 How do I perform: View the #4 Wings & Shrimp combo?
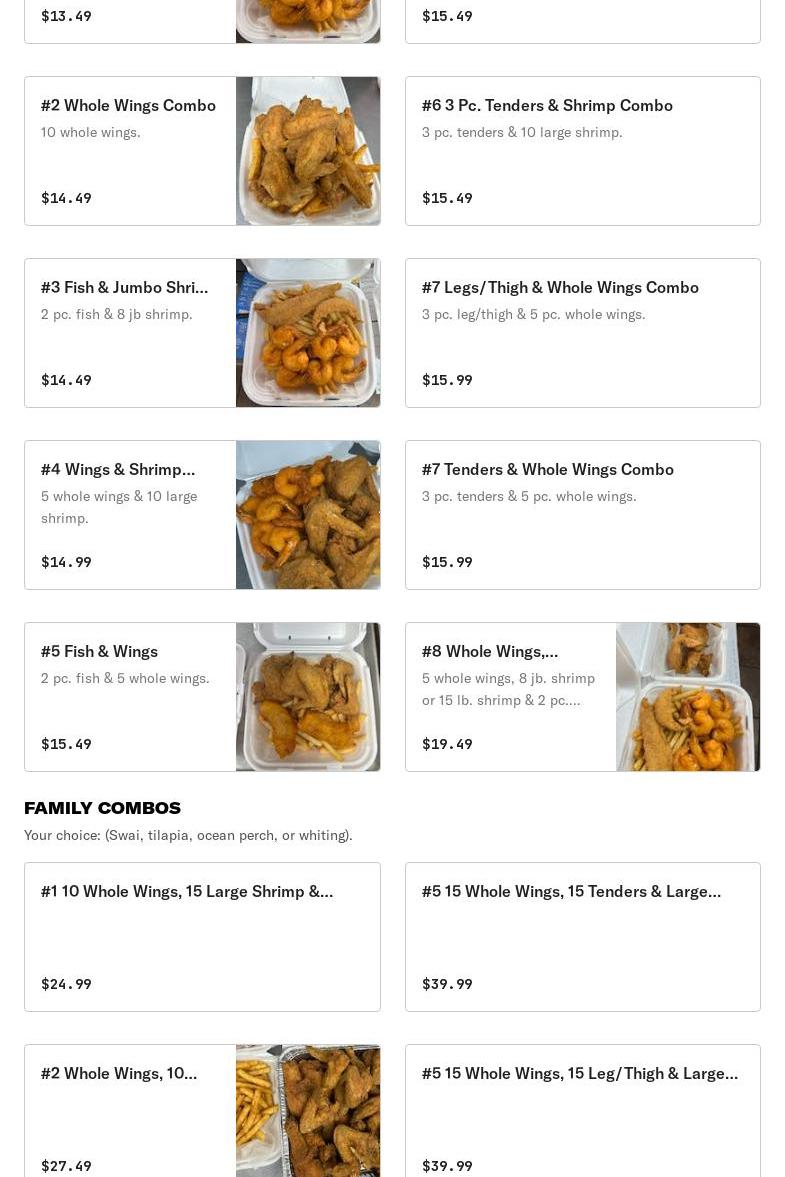[x=202, y=515]
